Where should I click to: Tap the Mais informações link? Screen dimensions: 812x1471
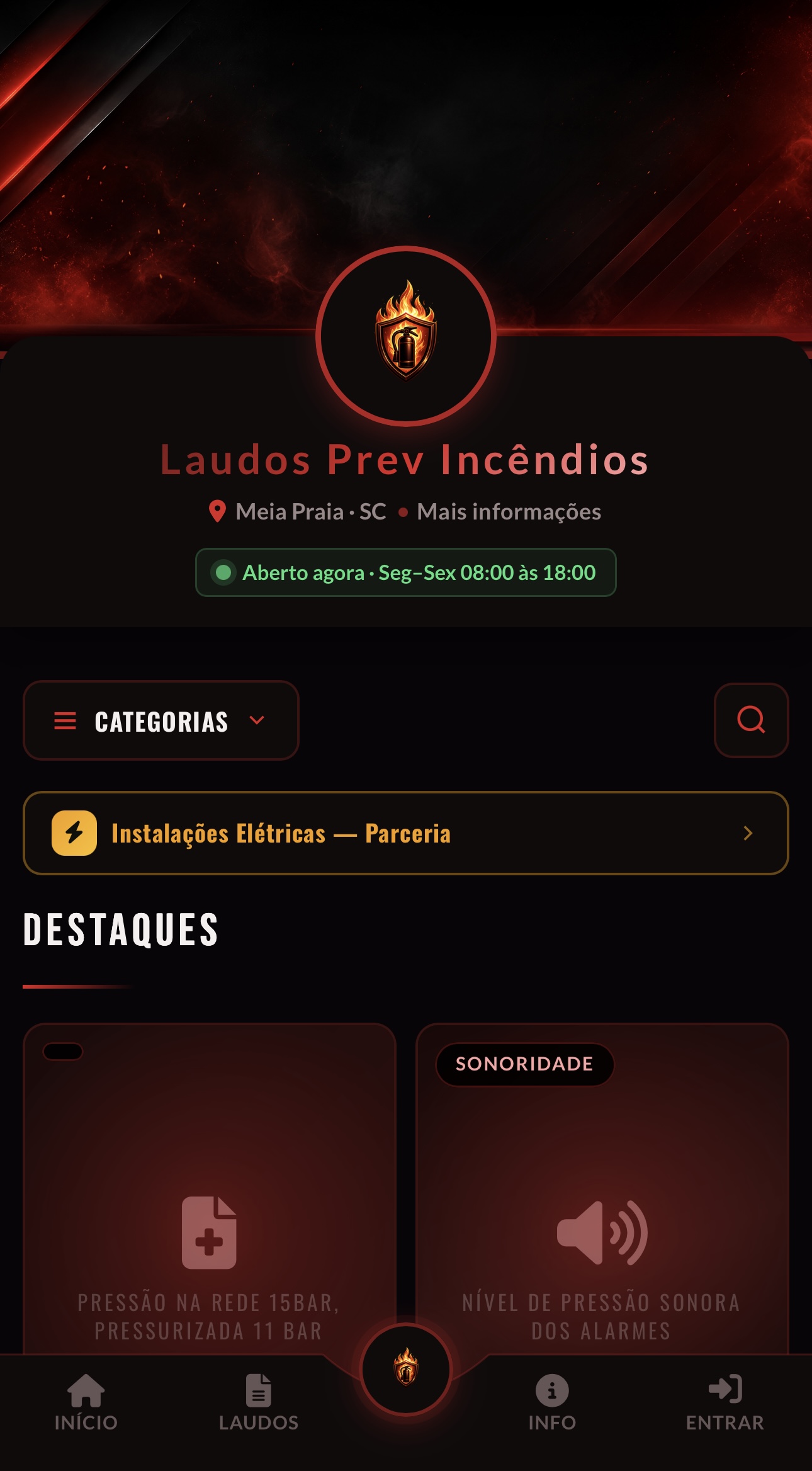(509, 511)
